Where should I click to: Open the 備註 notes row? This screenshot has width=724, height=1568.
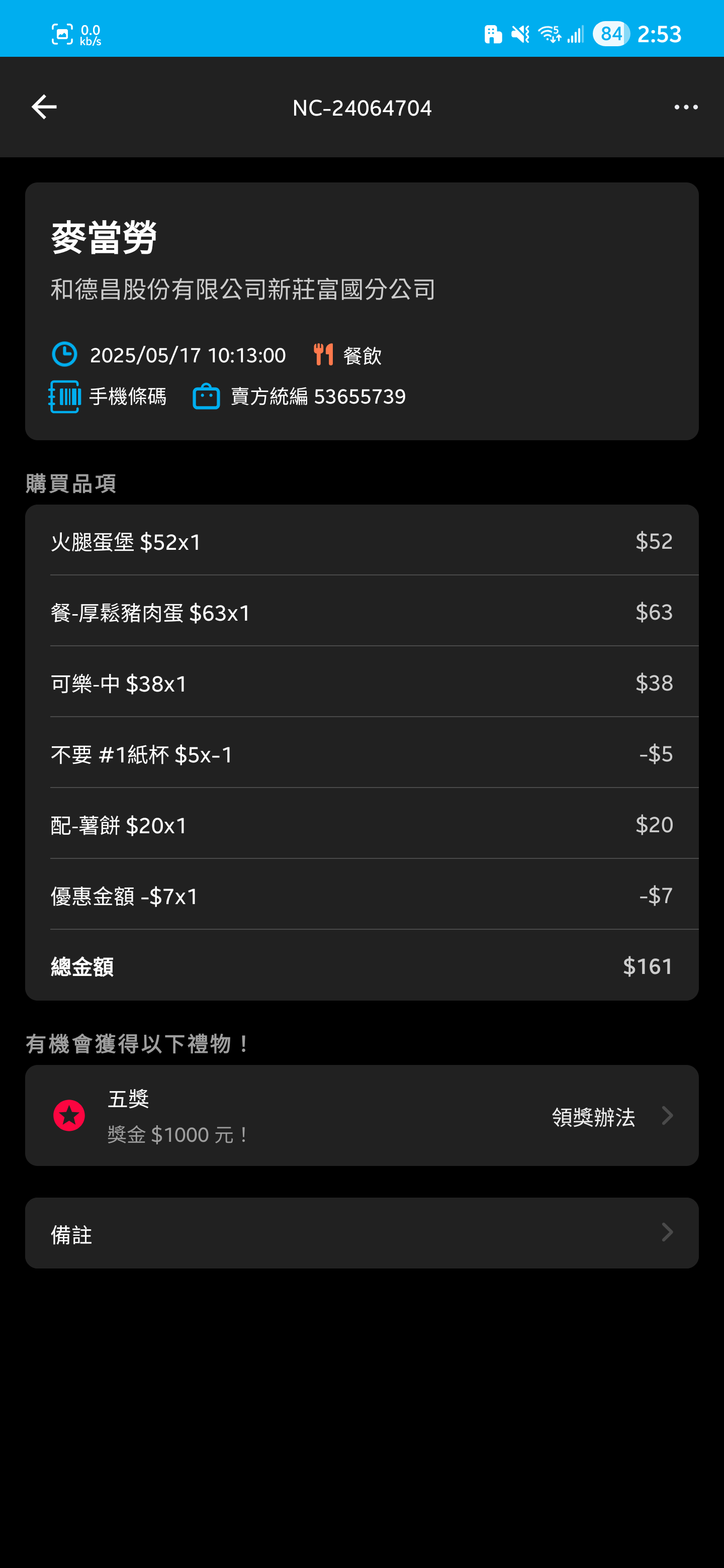coord(361,1233)
